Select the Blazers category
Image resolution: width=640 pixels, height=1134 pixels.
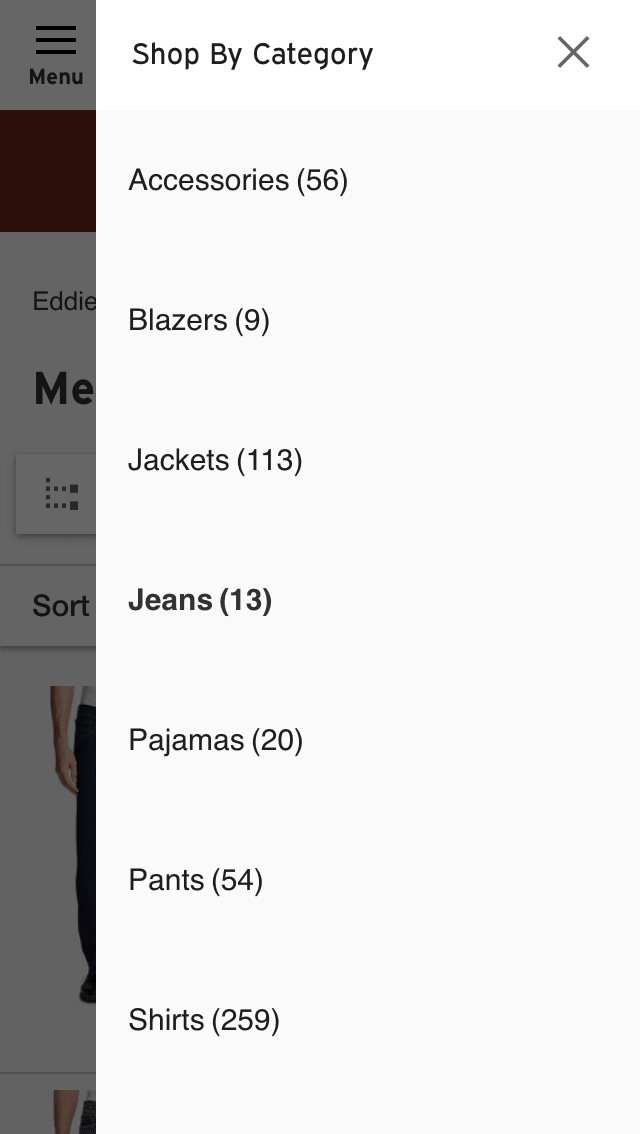click(199, 320)
